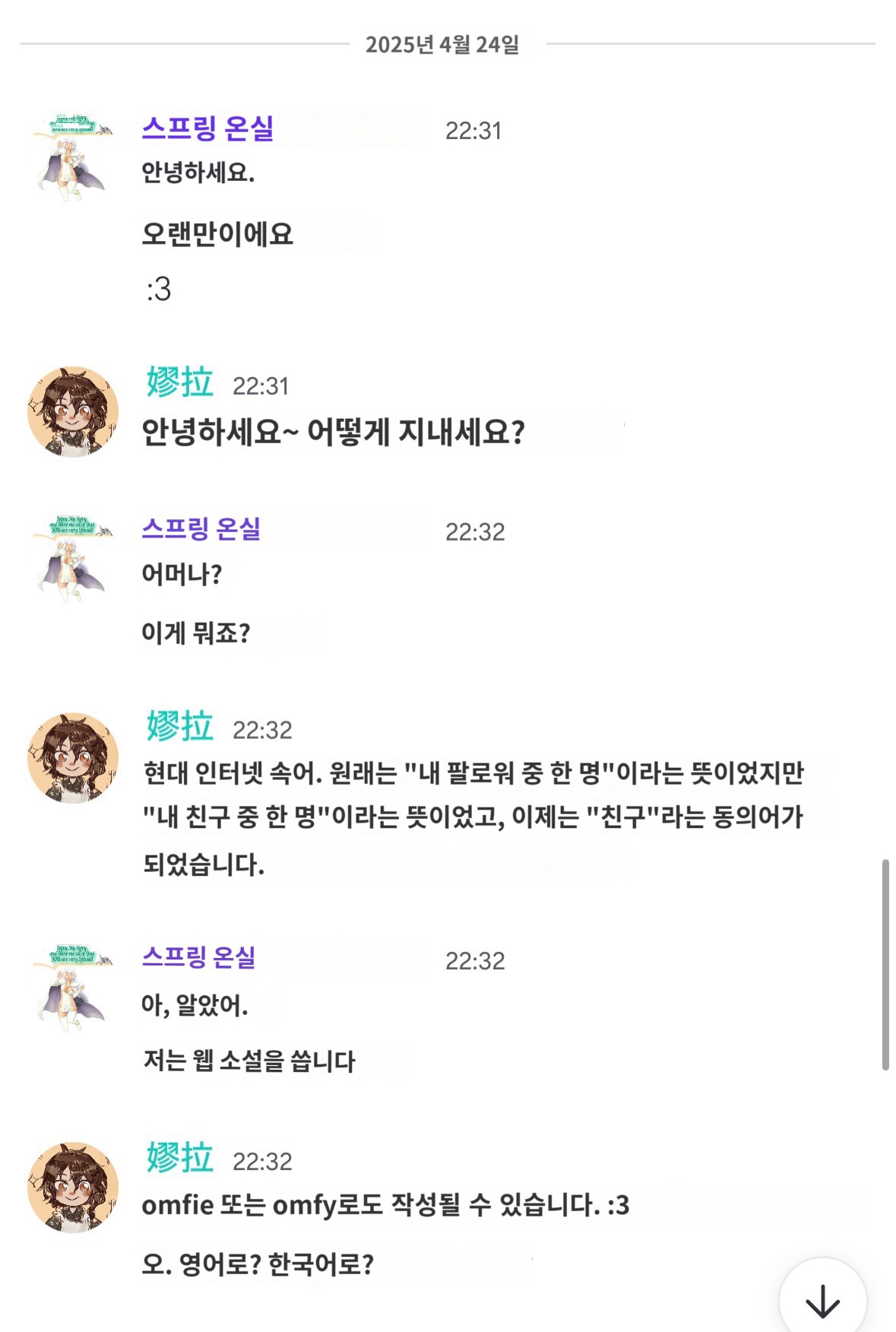896x1332 pixels.
Task: Open 娜拉's avatar beside the 현대 인터넷 속어 message
Action: pyautogui.click(x=73, y=758)
